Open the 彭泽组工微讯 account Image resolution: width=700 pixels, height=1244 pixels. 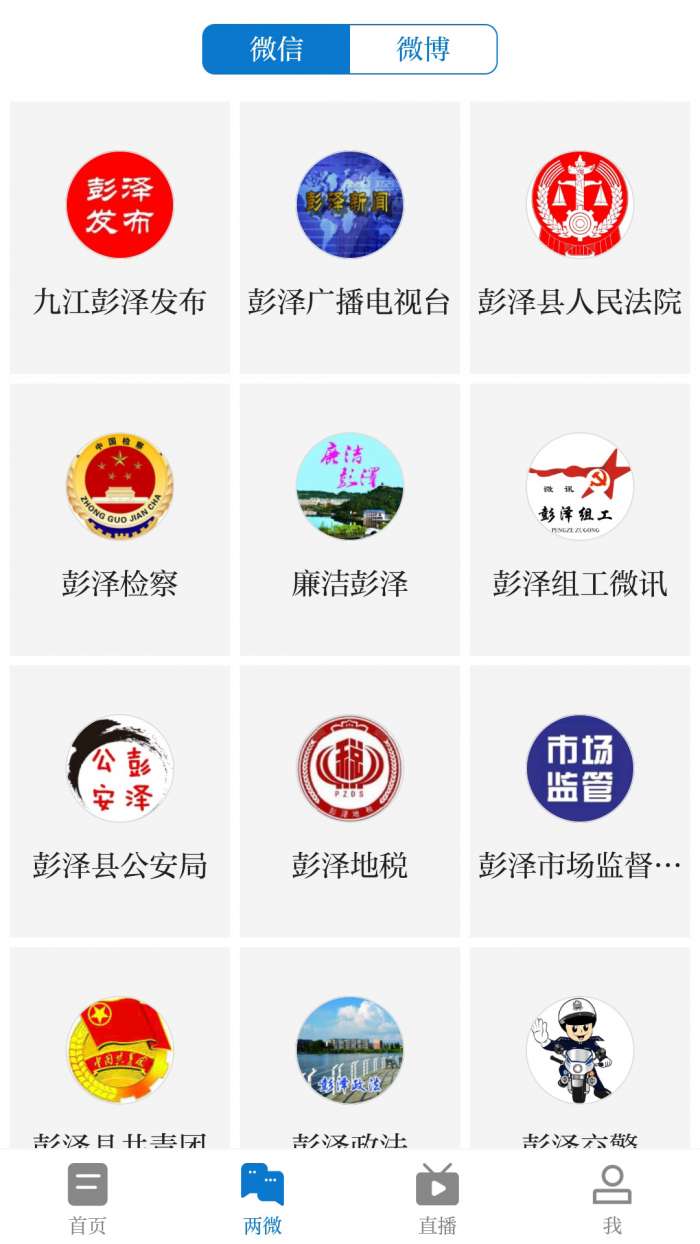580,519
